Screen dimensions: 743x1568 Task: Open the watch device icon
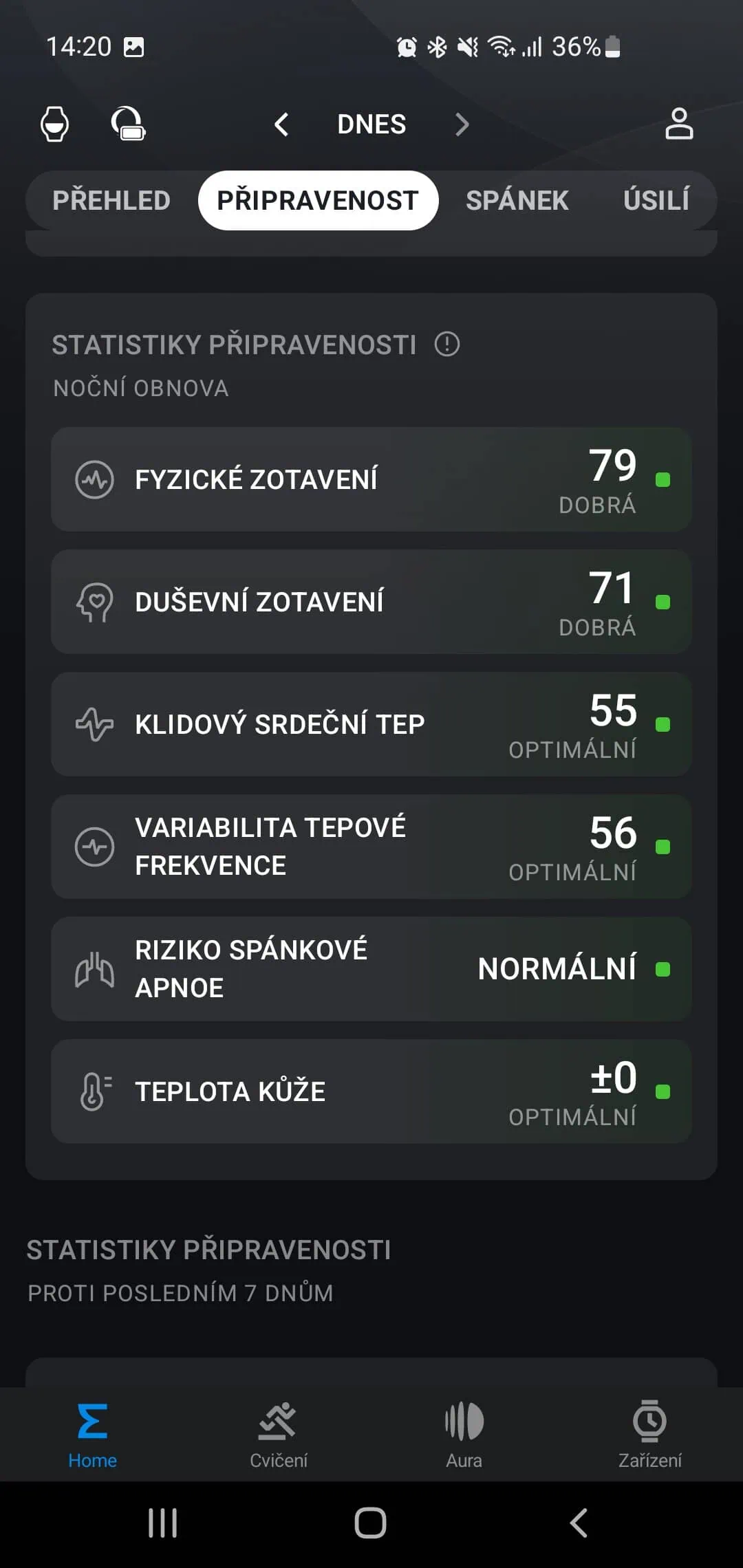coord(55,124)
